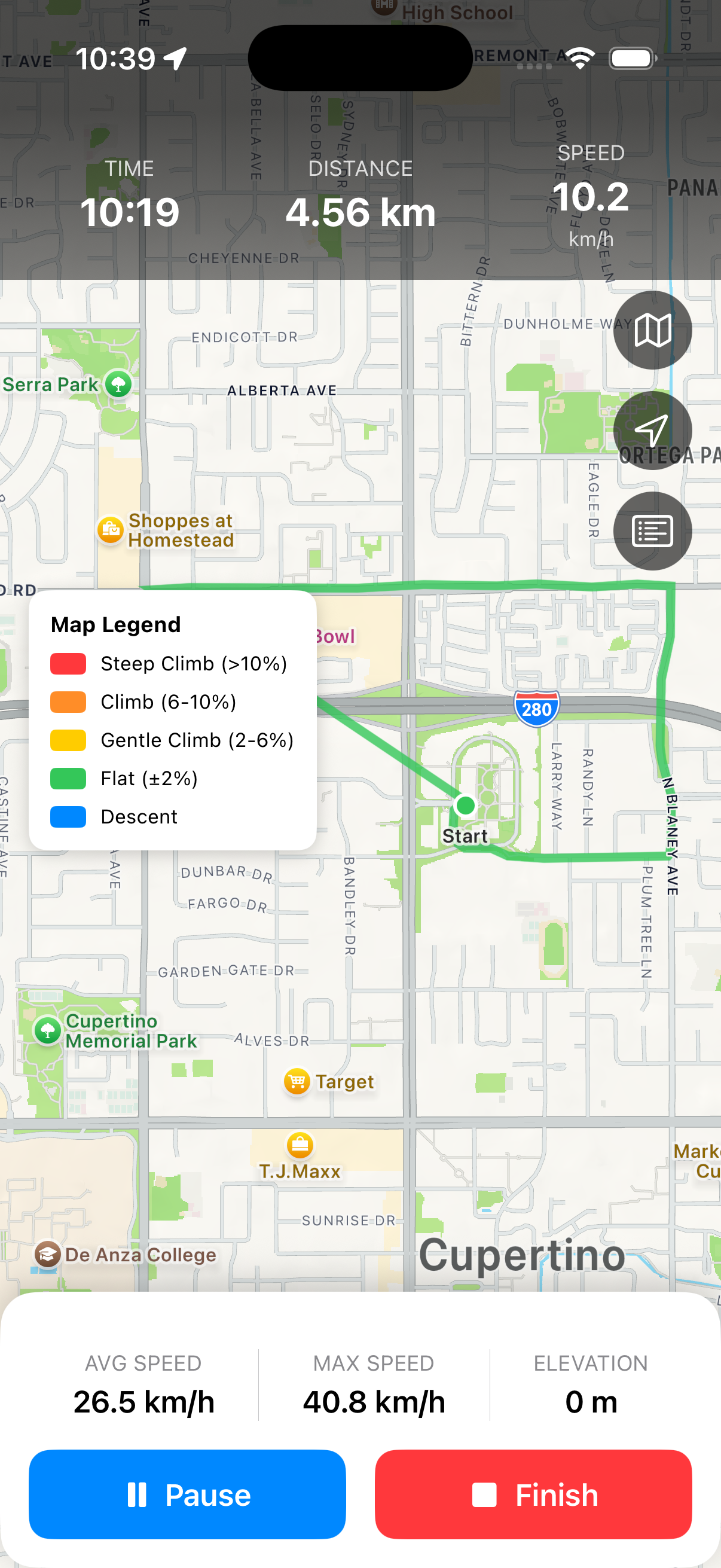Finish the current ride
Viewport: 721px width, 1568px height.
point(533,1494)
